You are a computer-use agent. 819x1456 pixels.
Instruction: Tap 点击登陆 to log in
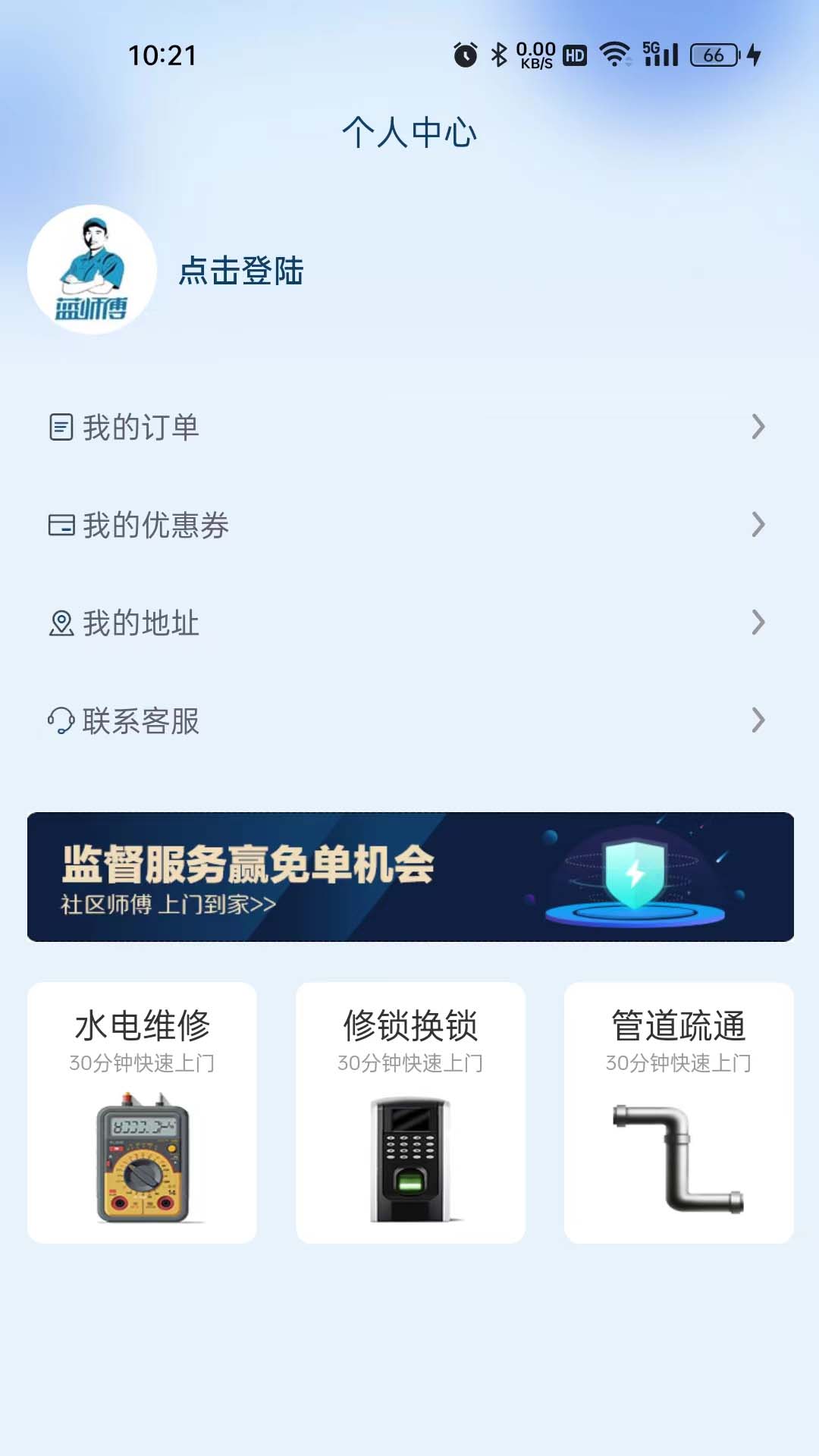tap(241, 271)
